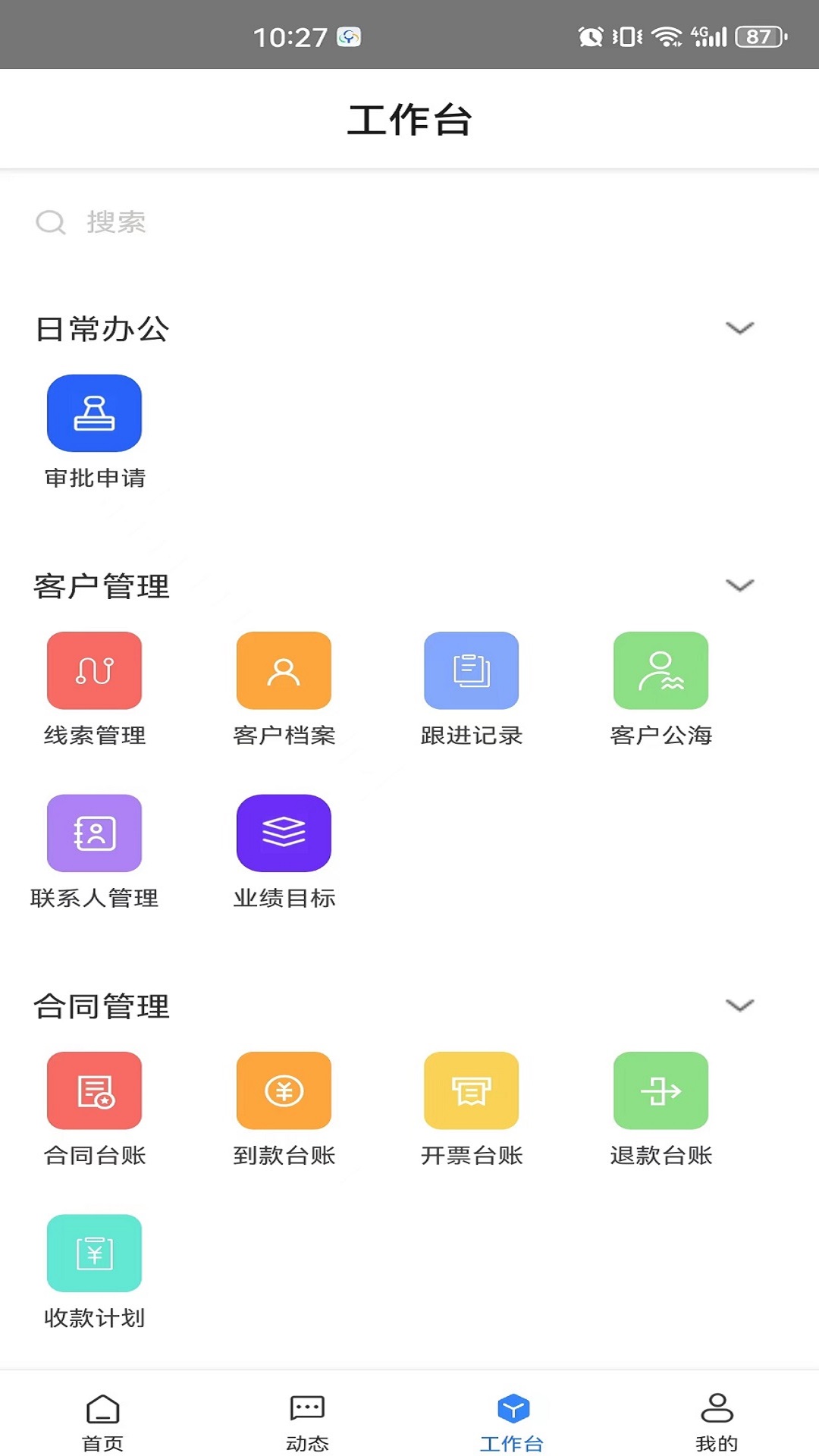This screenshot has height=1456, width=819.
Task: Open 联系人管理 contacts management
Action: (x=94, y=834)
